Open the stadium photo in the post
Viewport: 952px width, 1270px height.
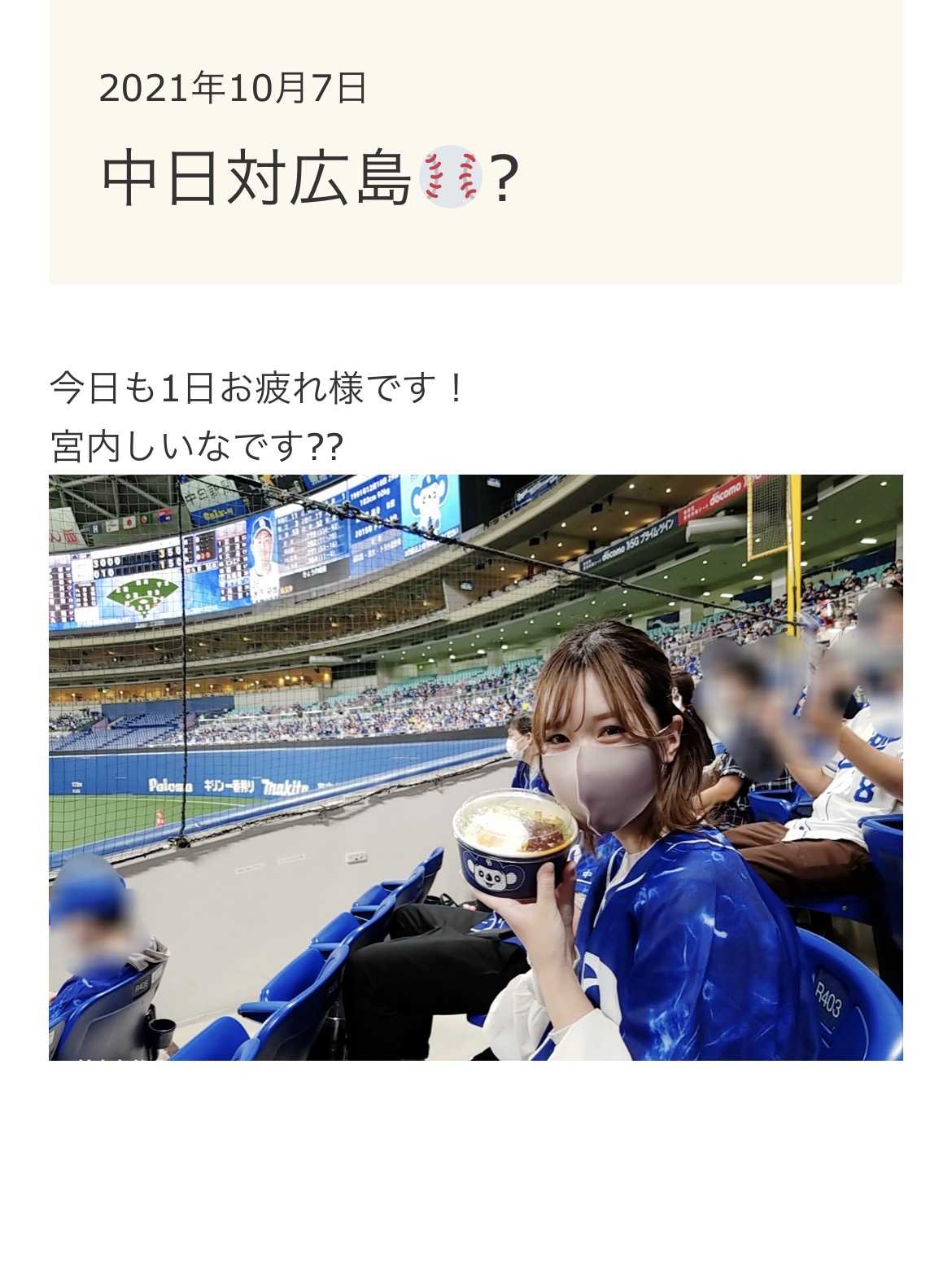click(475, 767)
